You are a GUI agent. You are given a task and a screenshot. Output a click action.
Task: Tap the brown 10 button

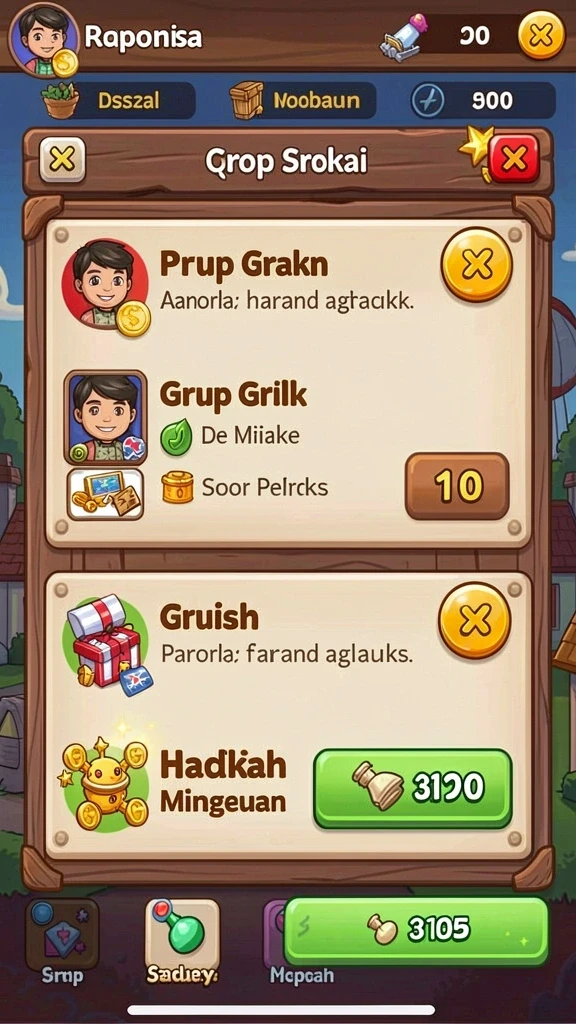point(456,486)
